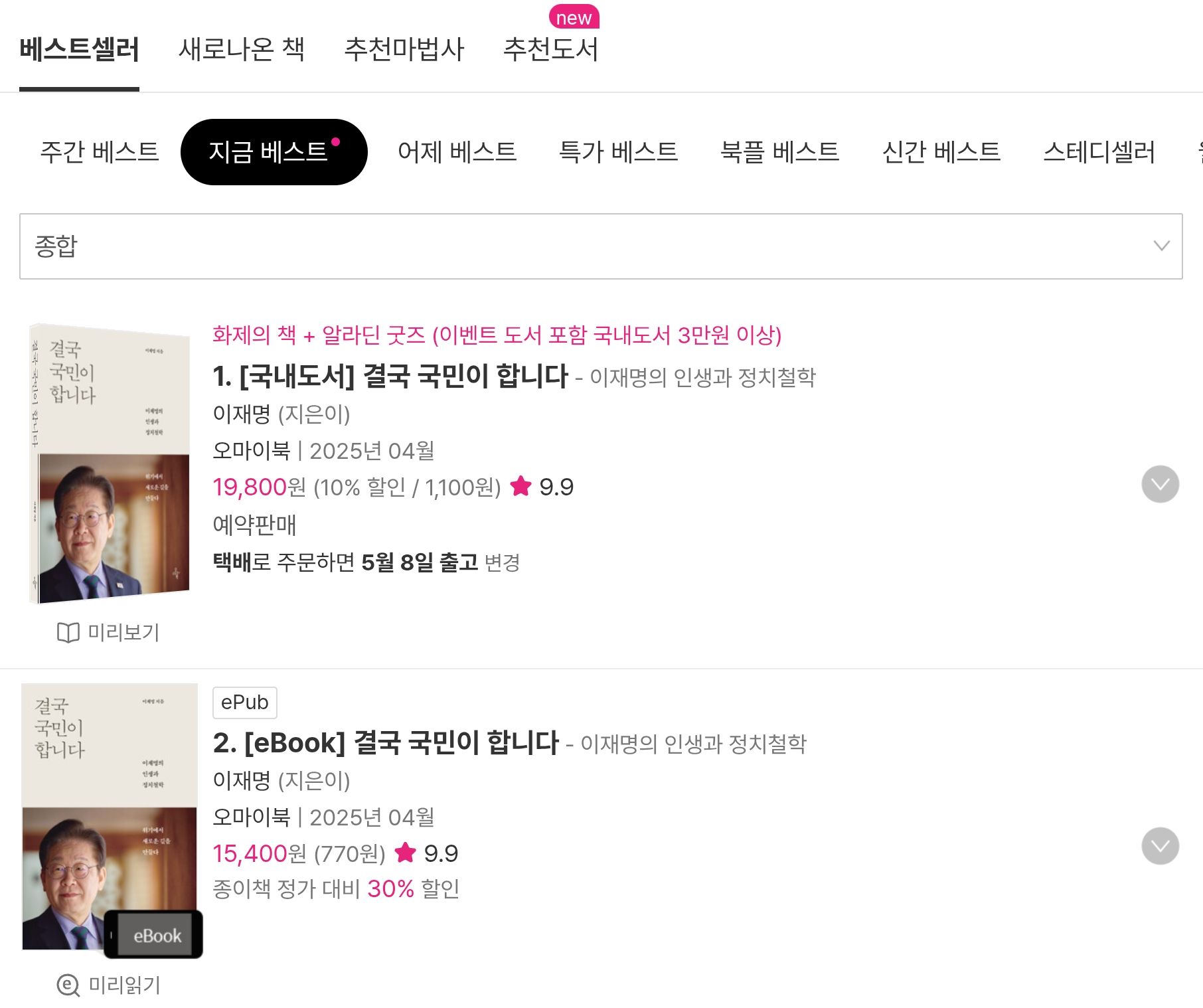View the 스테디셀러 list

tap(1099, 152)
